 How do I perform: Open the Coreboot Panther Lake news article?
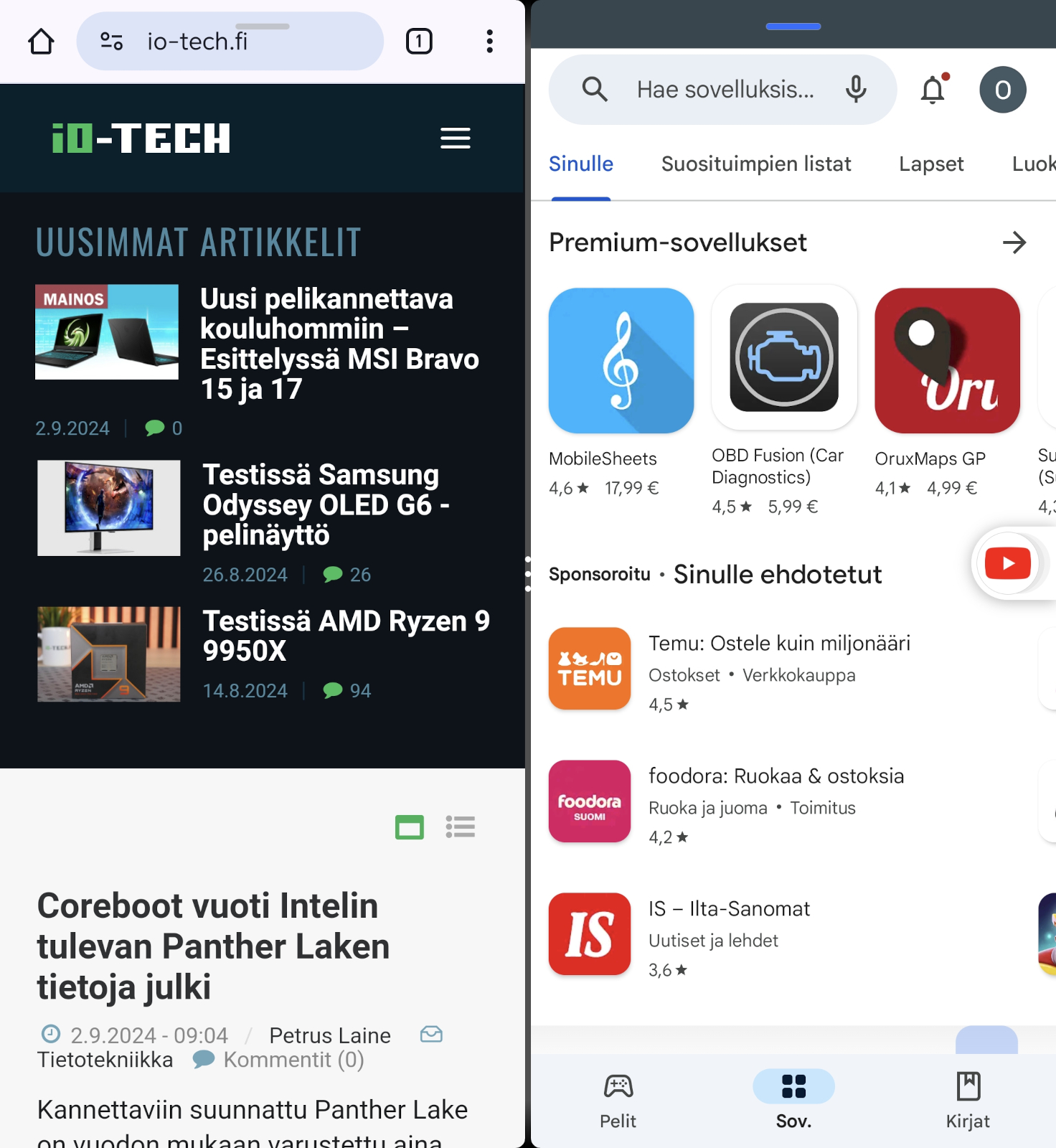click(213, 946)
